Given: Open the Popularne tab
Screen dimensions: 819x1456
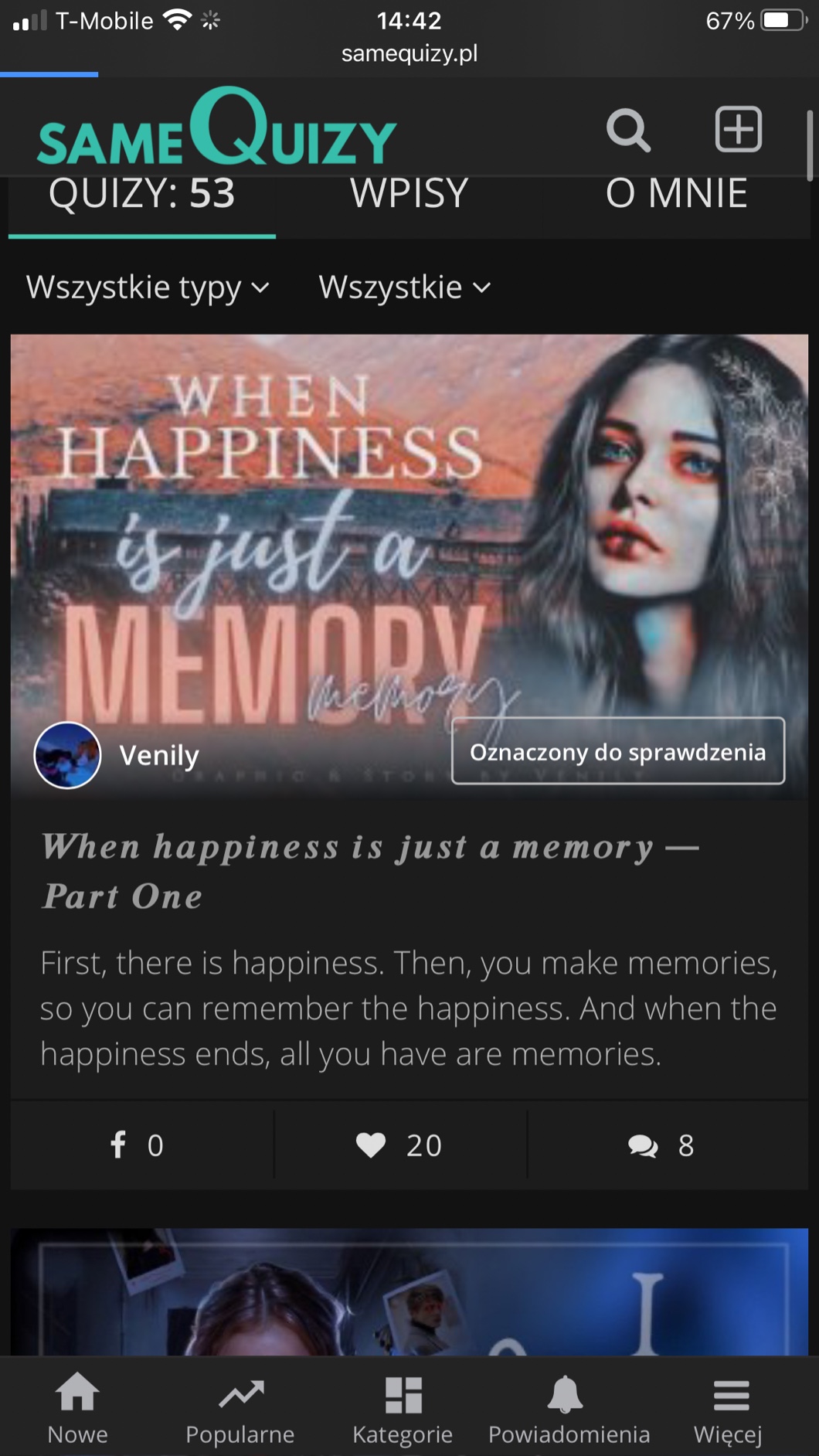Looking at the screenshot, I should point(240,1408).
